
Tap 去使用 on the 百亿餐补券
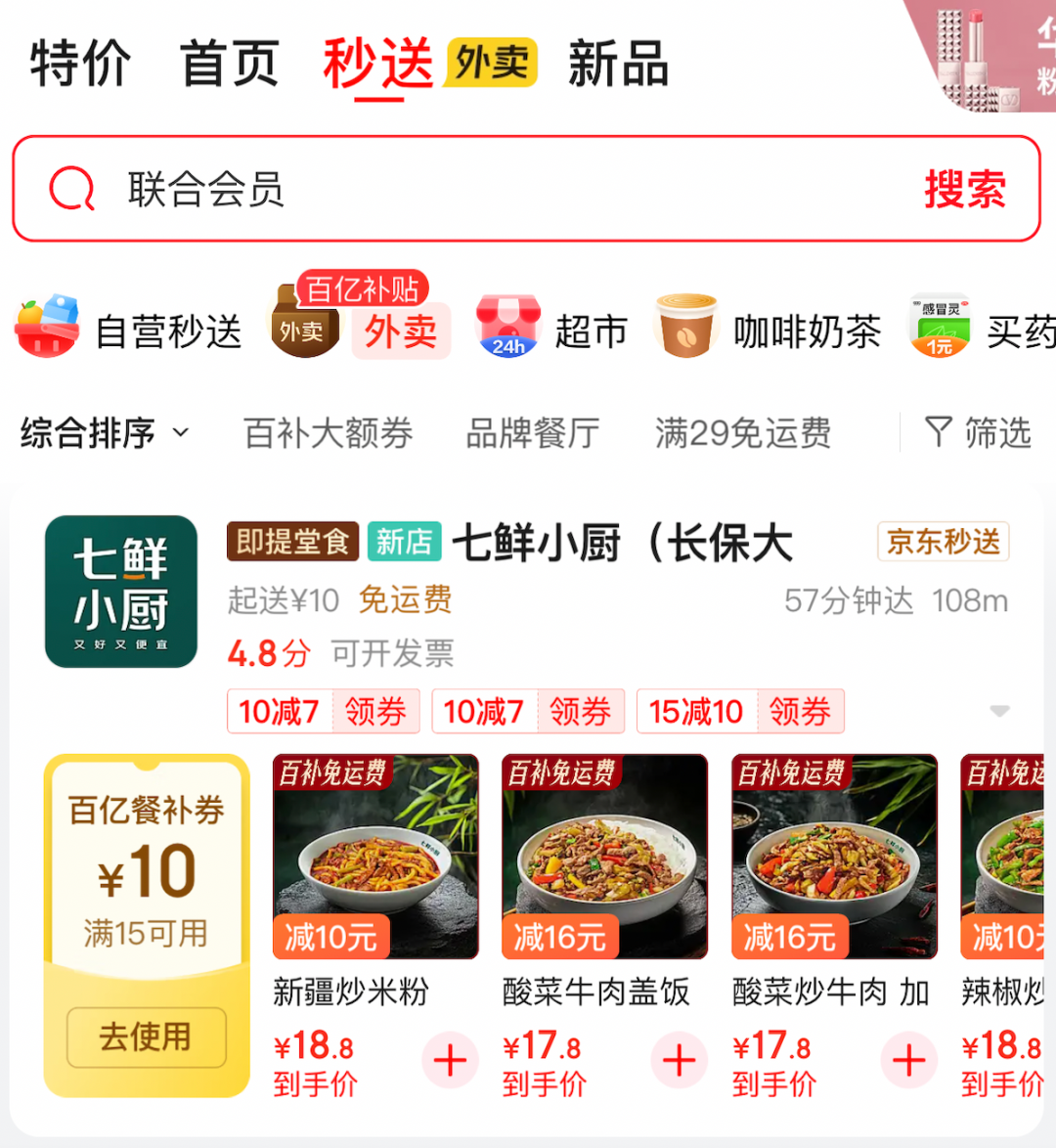(x=147, y=1037)
